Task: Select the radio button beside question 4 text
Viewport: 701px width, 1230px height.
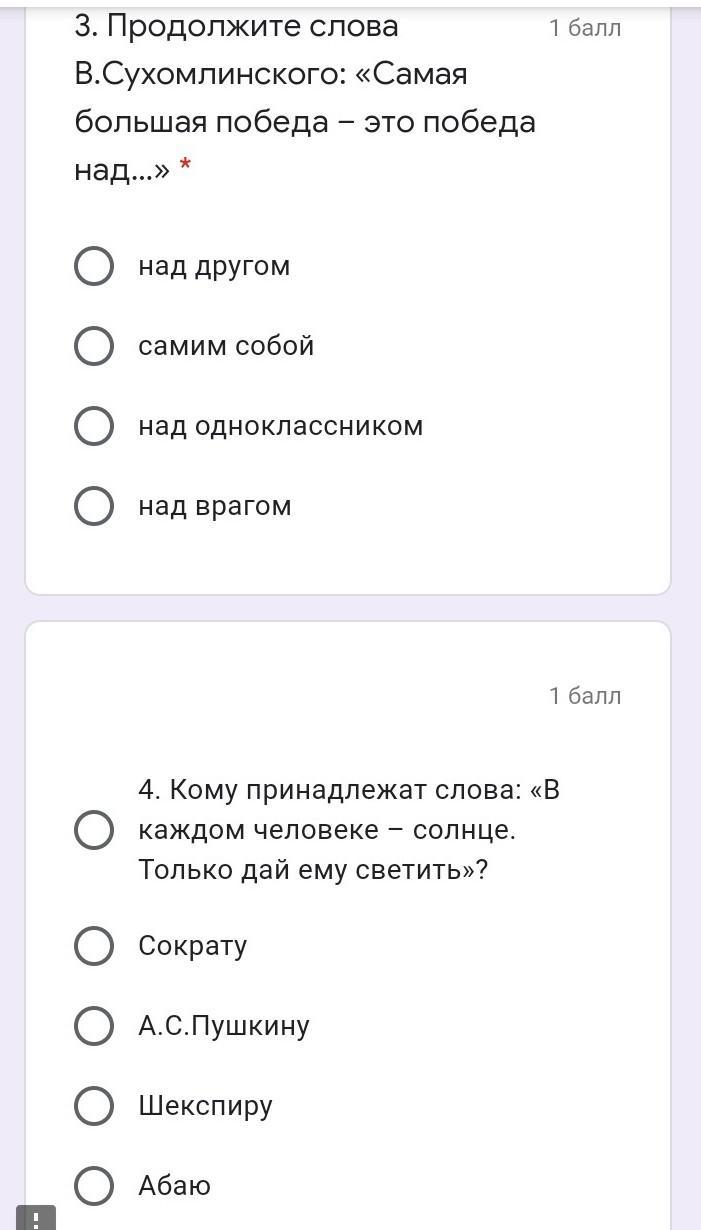Action: [x=94, y=830]
